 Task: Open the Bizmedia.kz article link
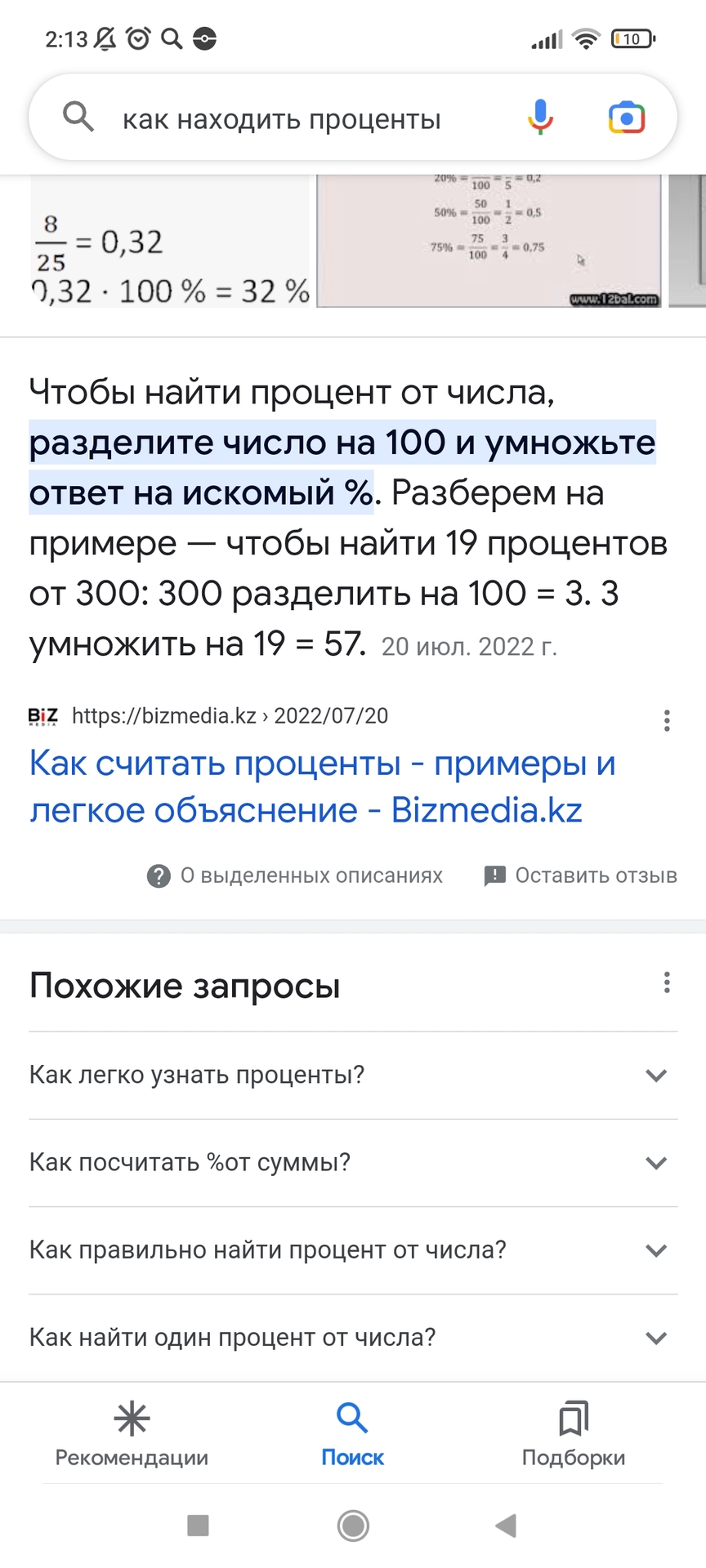321,786
